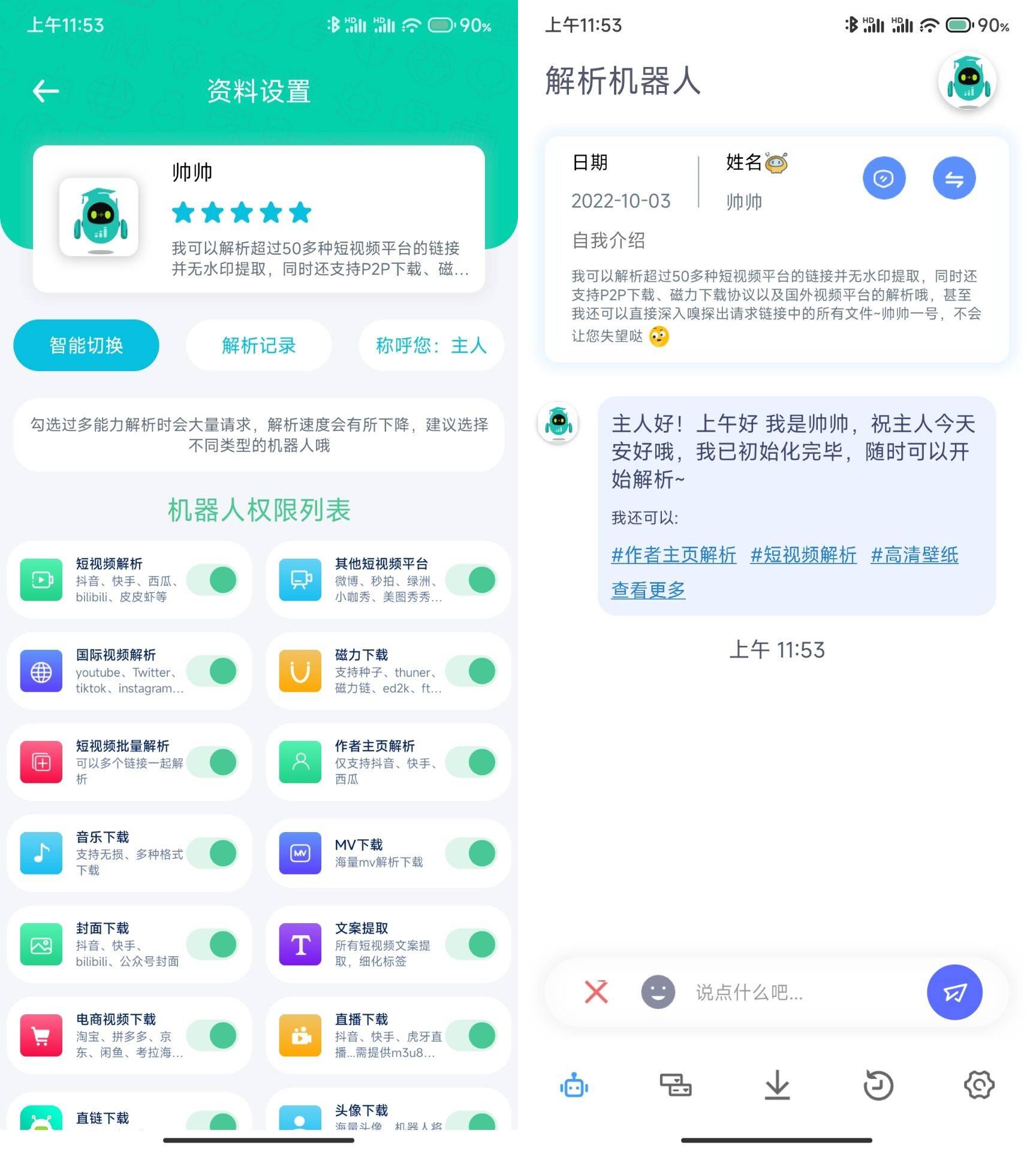Viewport: 1036px width, 1151px height.
Task: Send the message with paper plane button
Action: (x=954, y=992)
